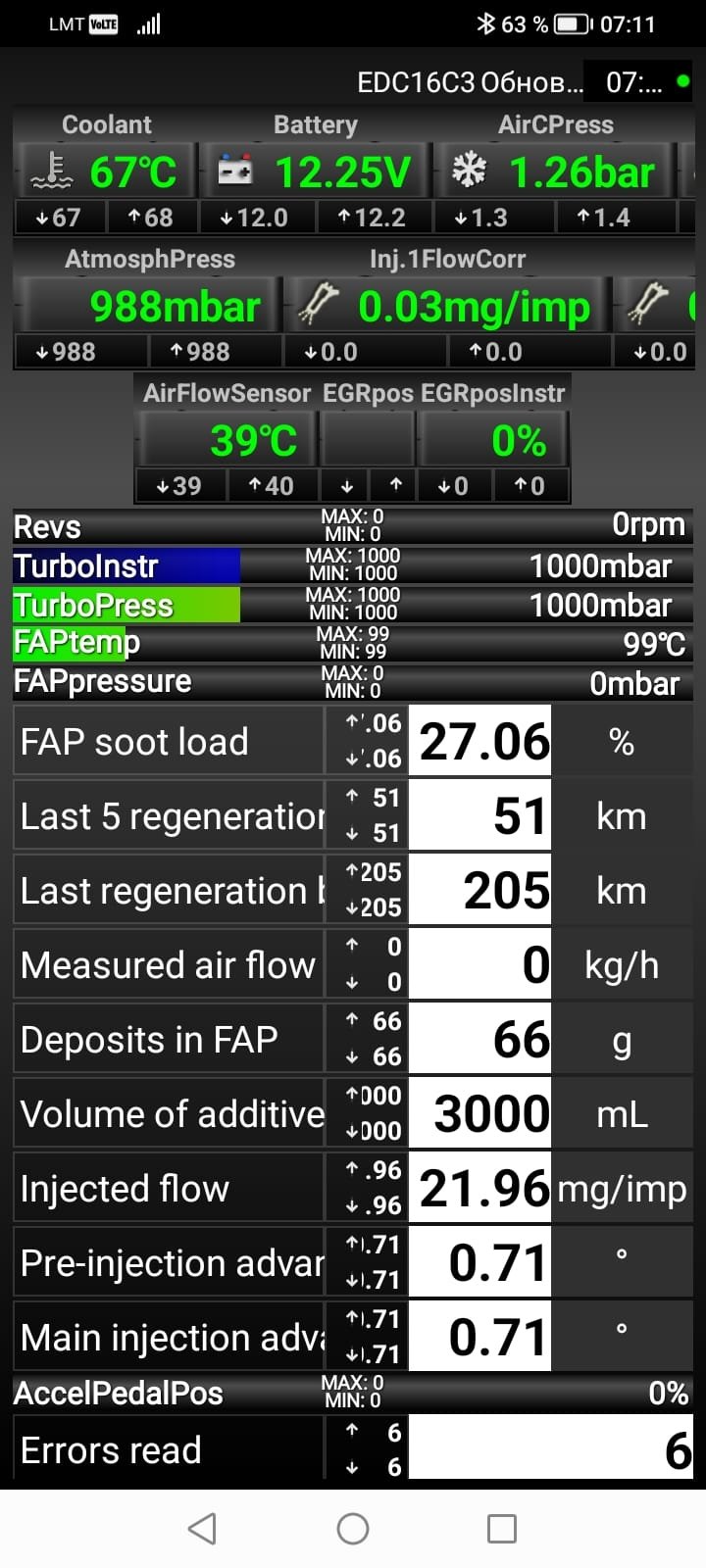The width and height of the screenshot is (706, 1568).
Task: Go to the home screen
Action: (353, 1529)
